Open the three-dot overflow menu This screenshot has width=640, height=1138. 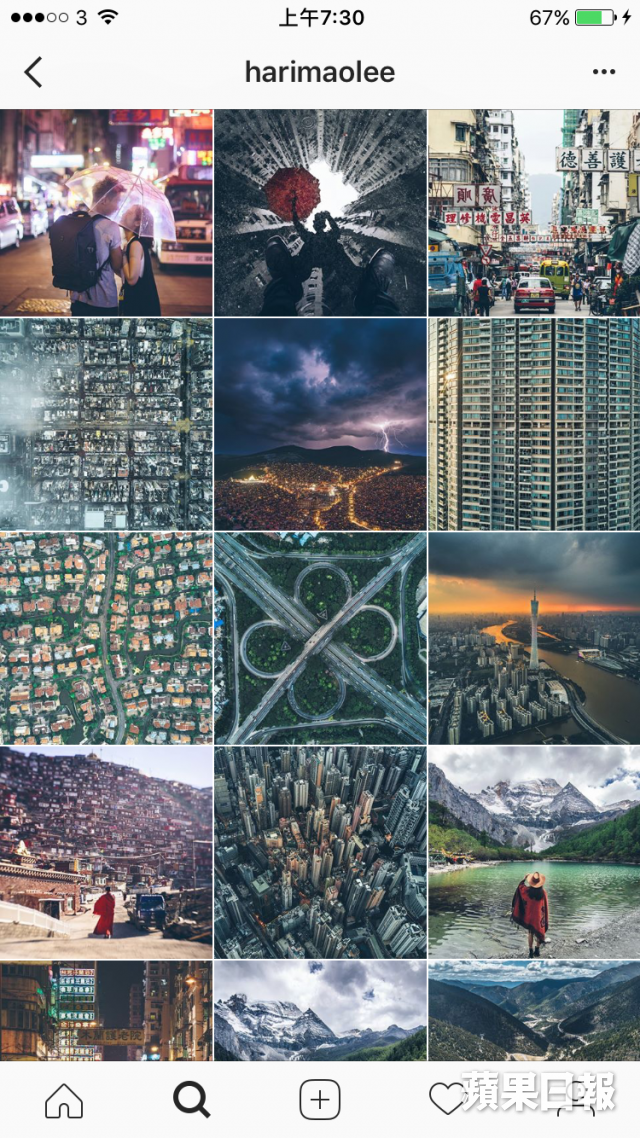[603, 72]
